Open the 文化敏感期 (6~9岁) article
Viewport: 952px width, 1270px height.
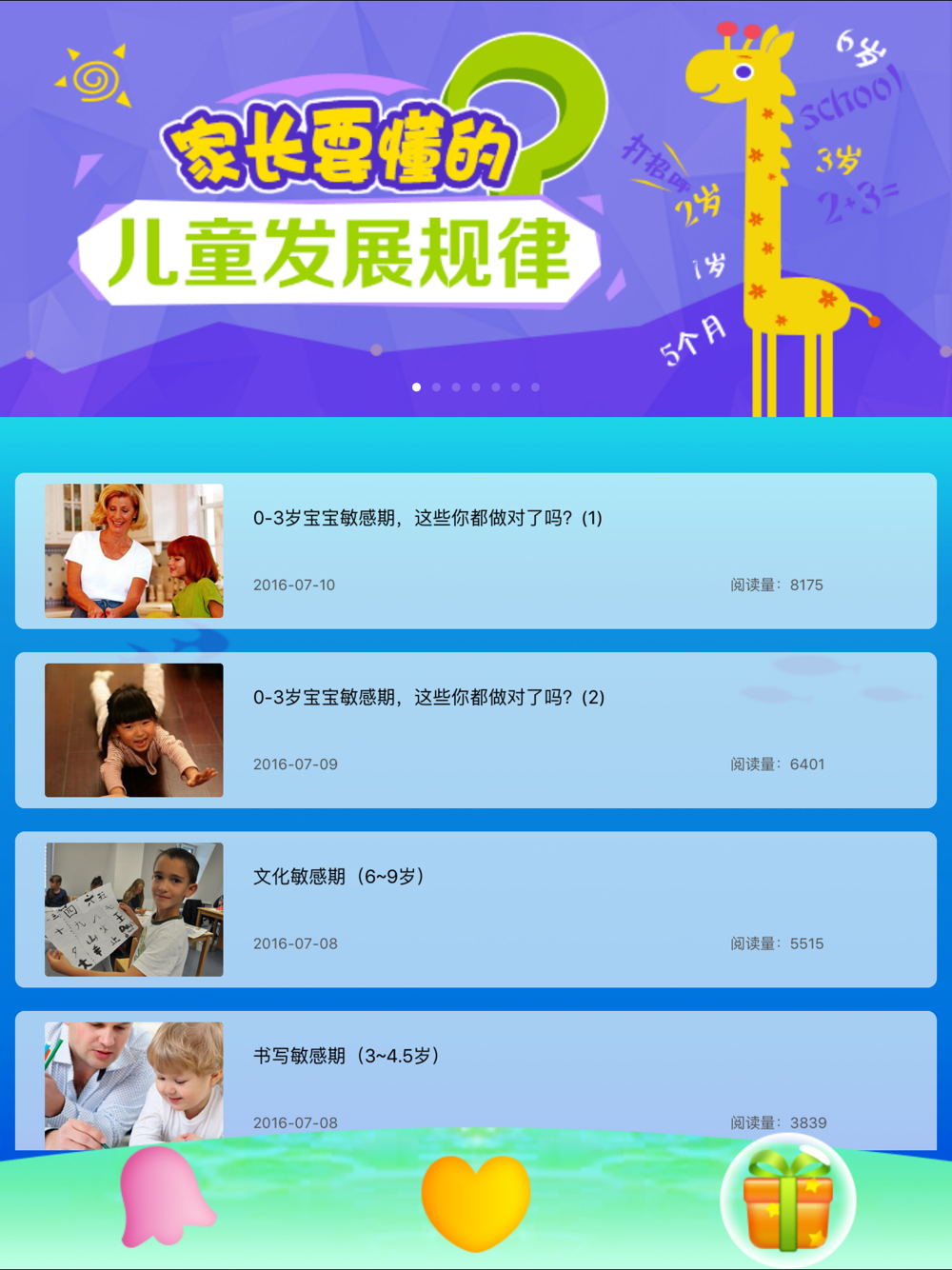(x=476, y=909)
